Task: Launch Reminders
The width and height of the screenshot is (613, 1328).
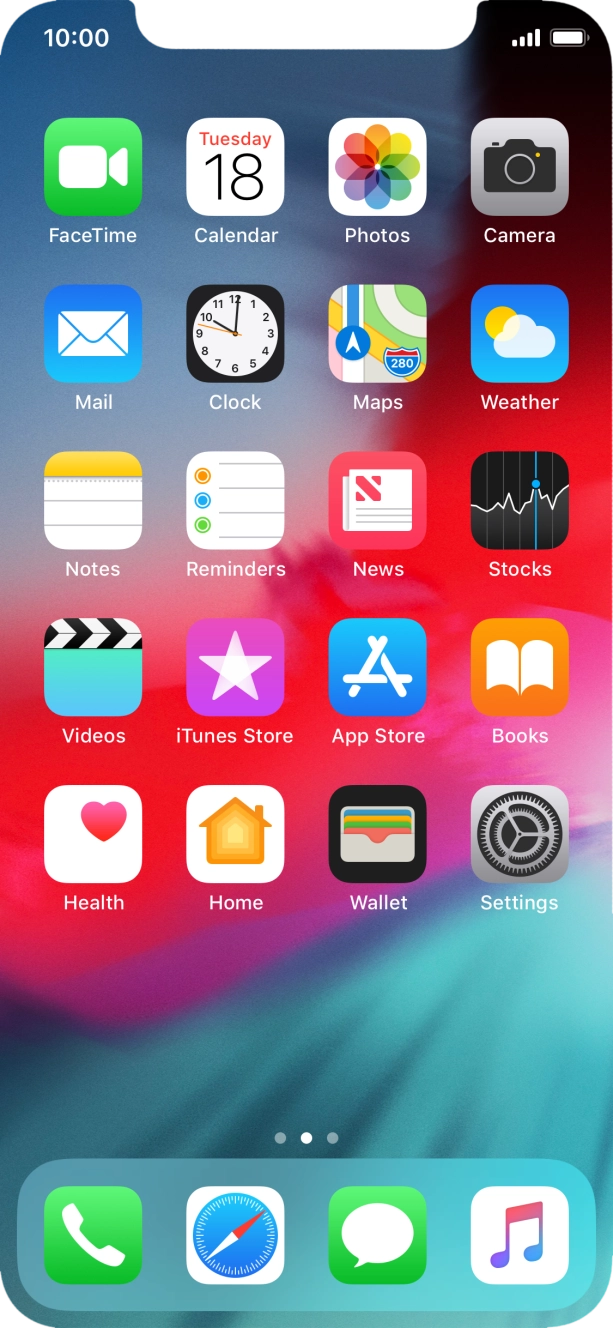Action: click(235, 500)
